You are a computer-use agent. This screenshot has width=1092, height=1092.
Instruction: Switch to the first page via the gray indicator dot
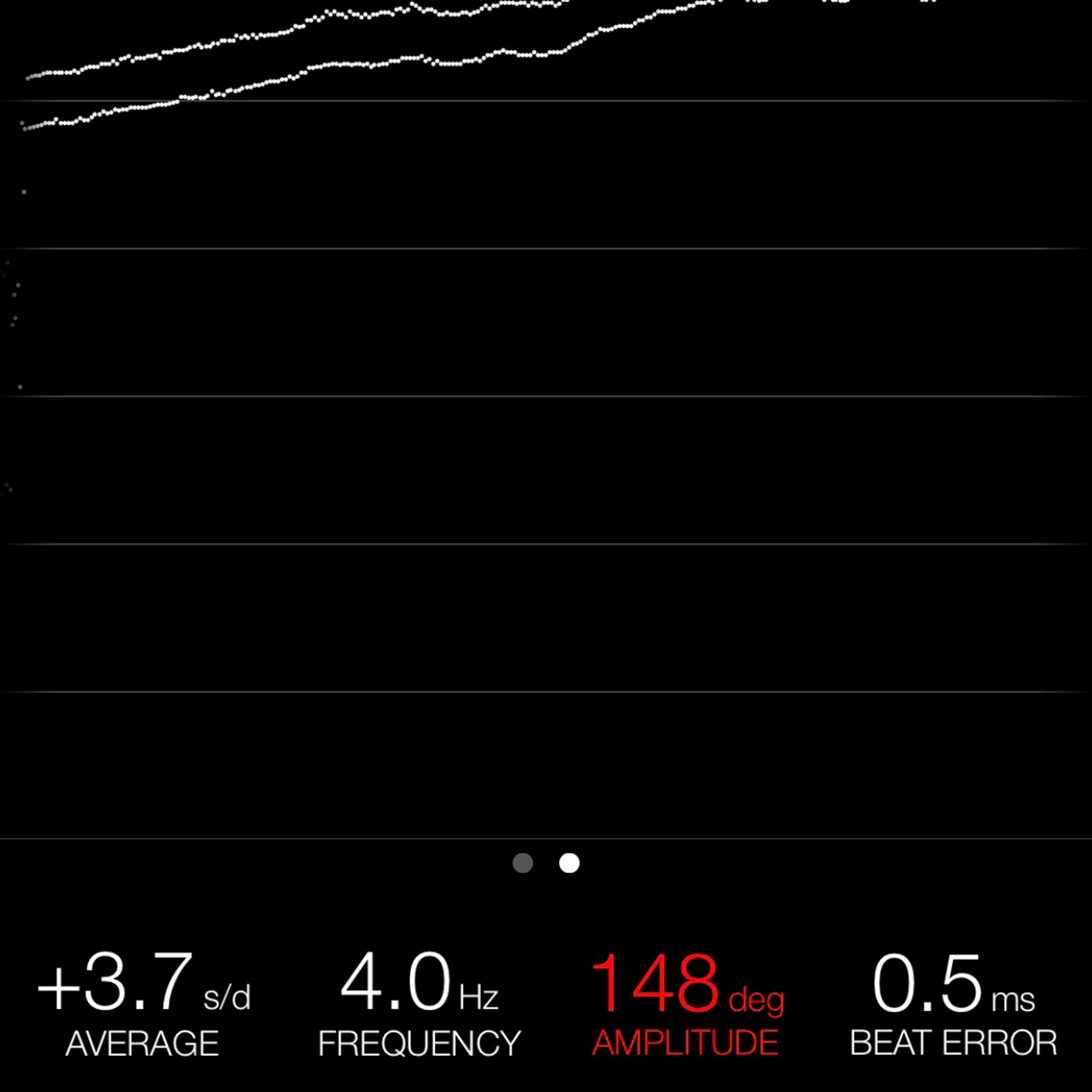click(x=523, y=863)
